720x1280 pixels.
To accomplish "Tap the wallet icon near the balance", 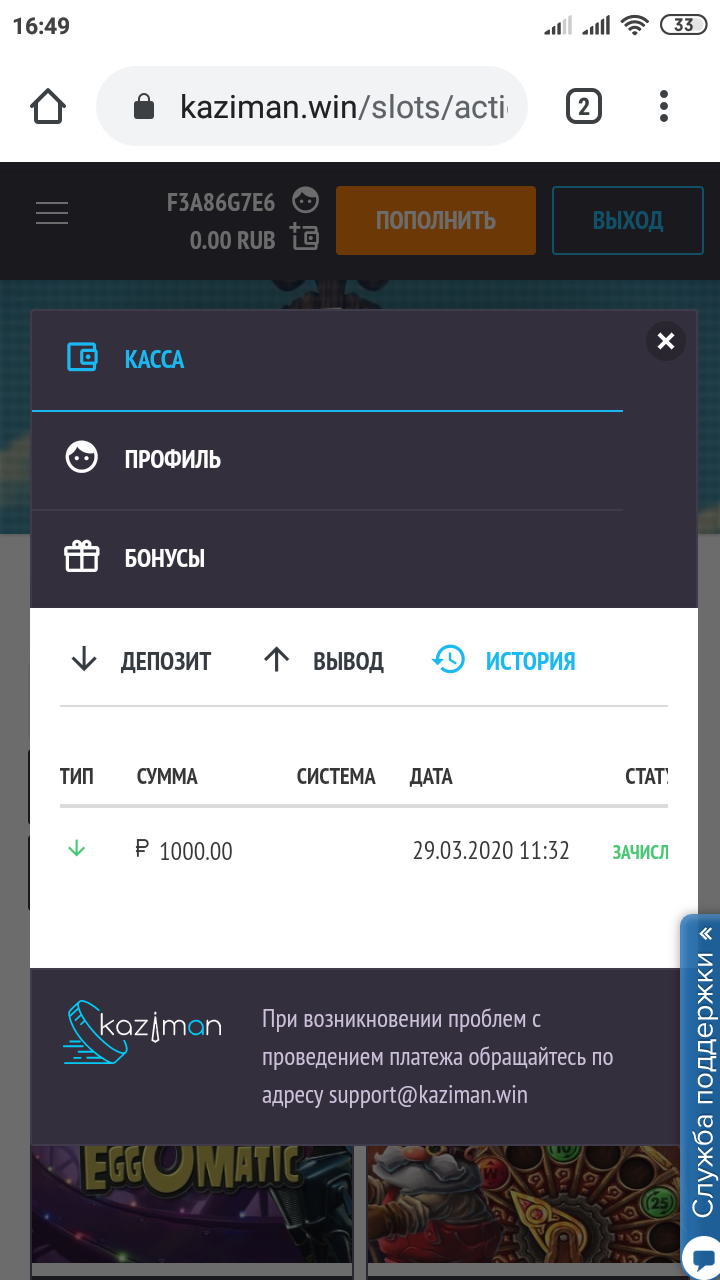I will (304, 238).
